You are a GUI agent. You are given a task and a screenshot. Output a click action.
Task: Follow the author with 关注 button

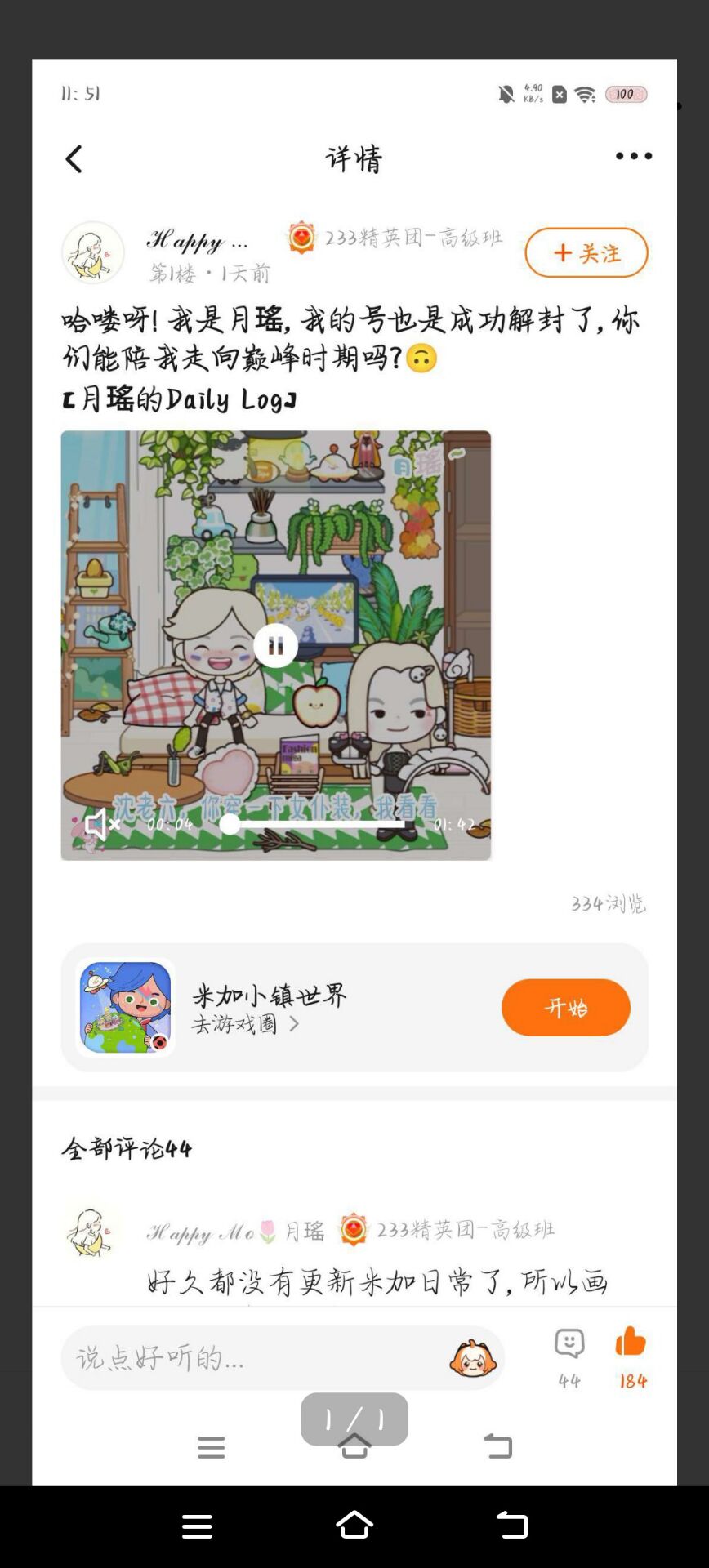pyautogui.click(x=586, y=253)
